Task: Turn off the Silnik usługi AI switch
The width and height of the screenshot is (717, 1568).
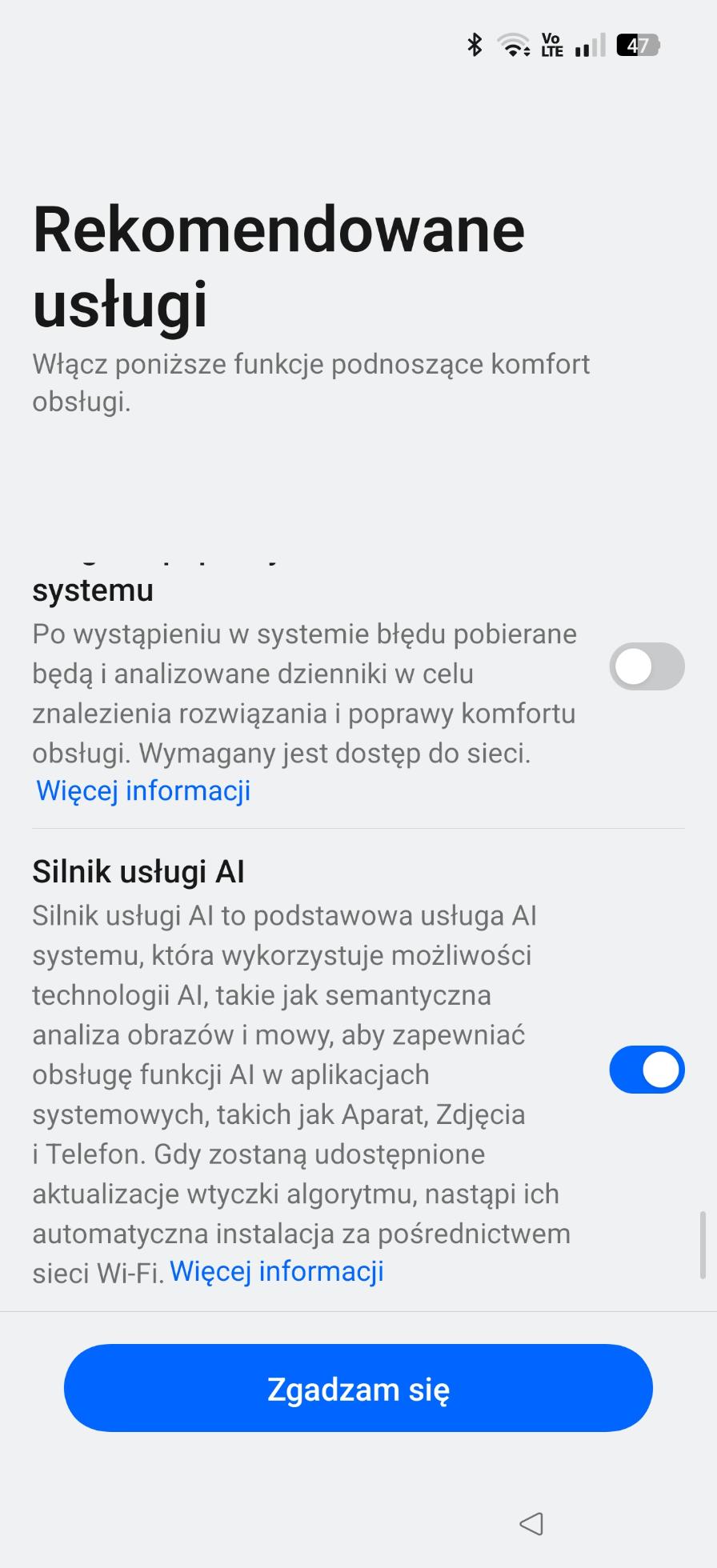Action: pos(647,1069)
